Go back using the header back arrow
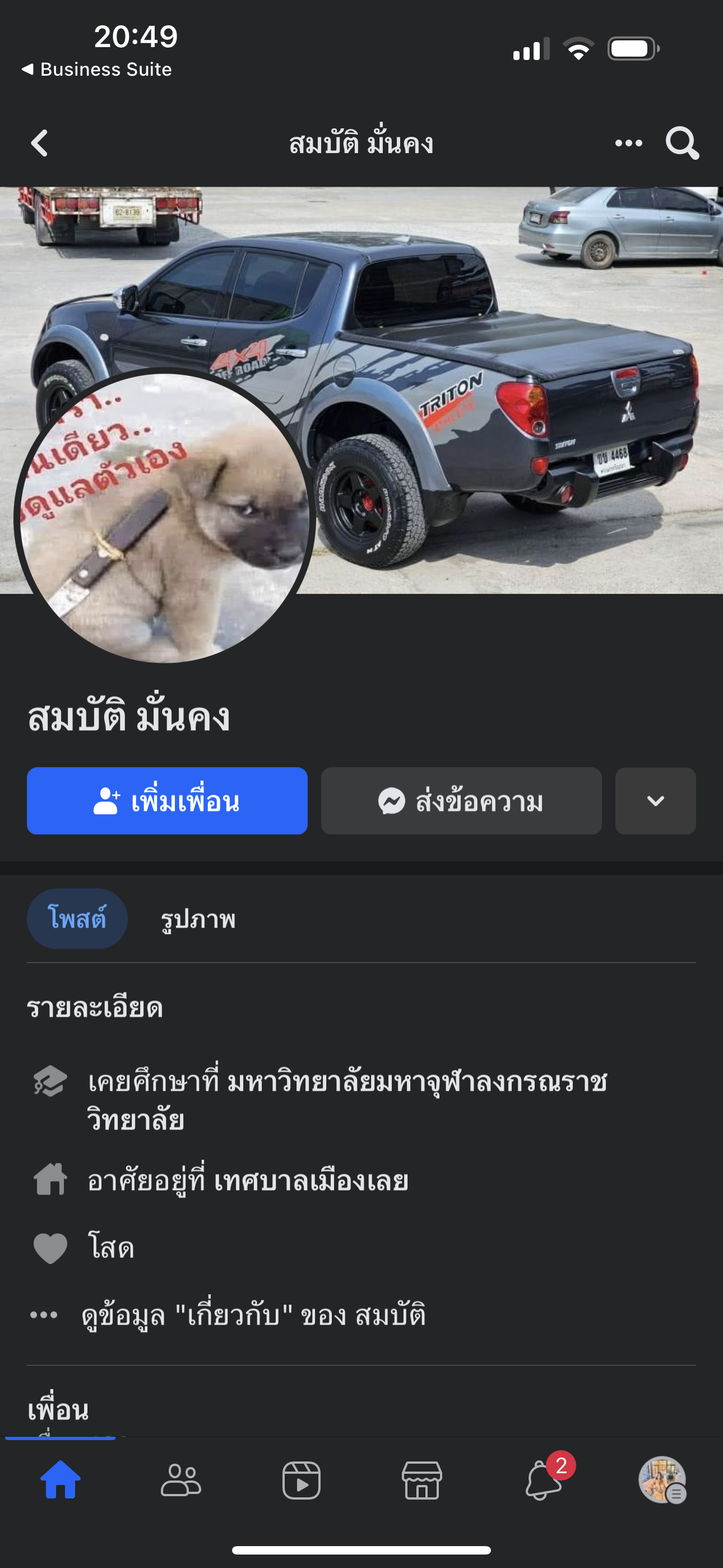Screen dimensions: 723x1568 click(40, 144)
